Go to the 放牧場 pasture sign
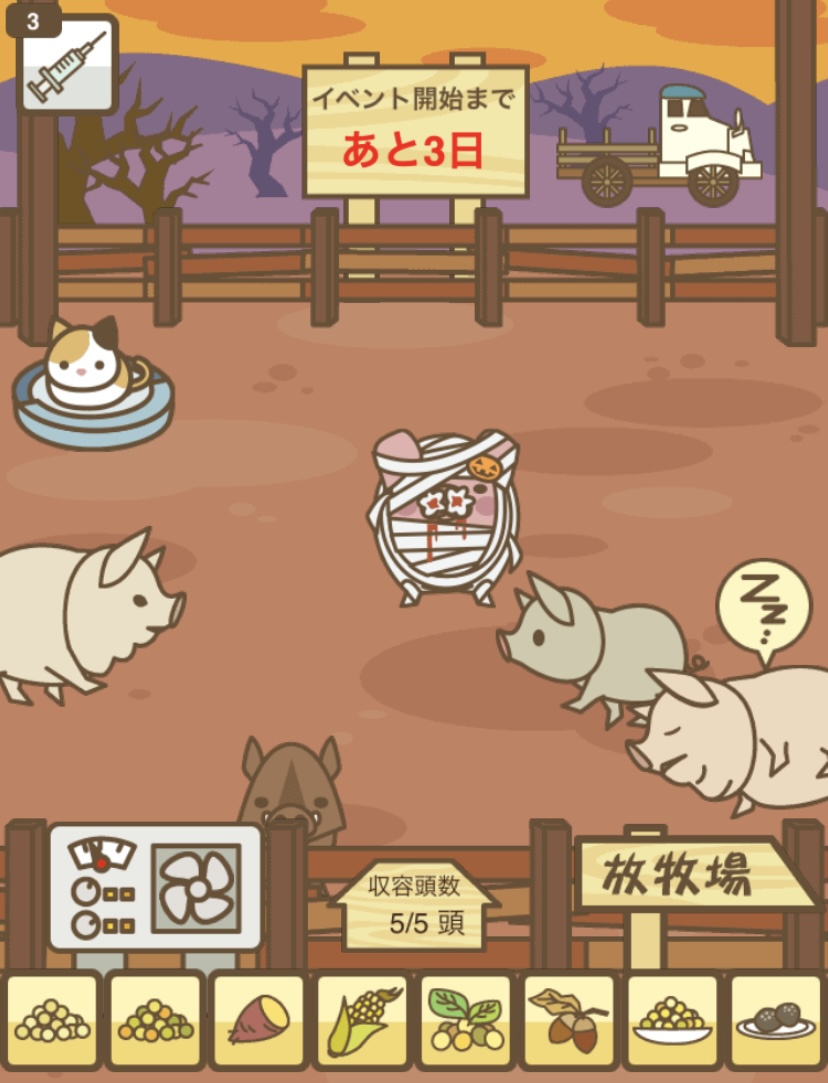 point(690,877)
